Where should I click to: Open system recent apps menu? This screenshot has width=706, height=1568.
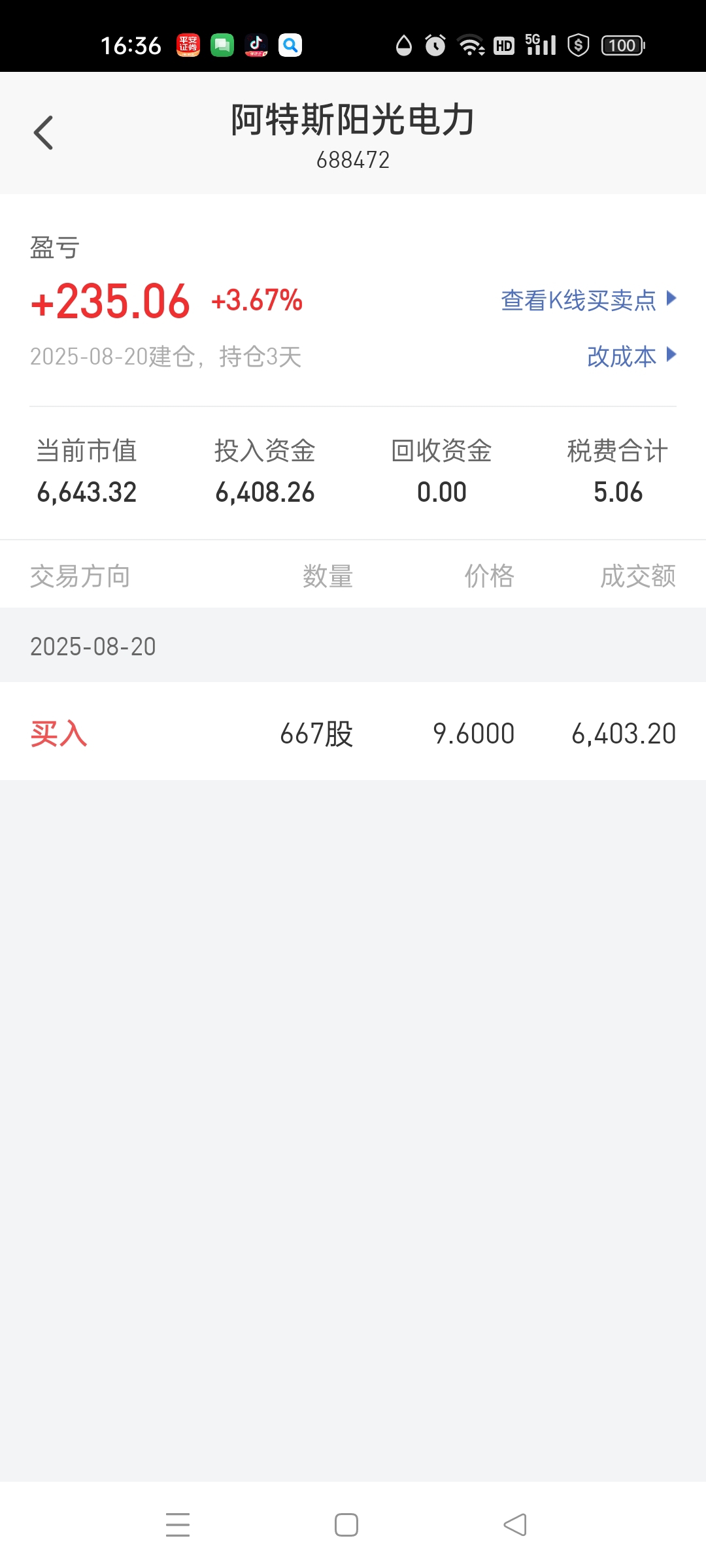pos(178,1525)
